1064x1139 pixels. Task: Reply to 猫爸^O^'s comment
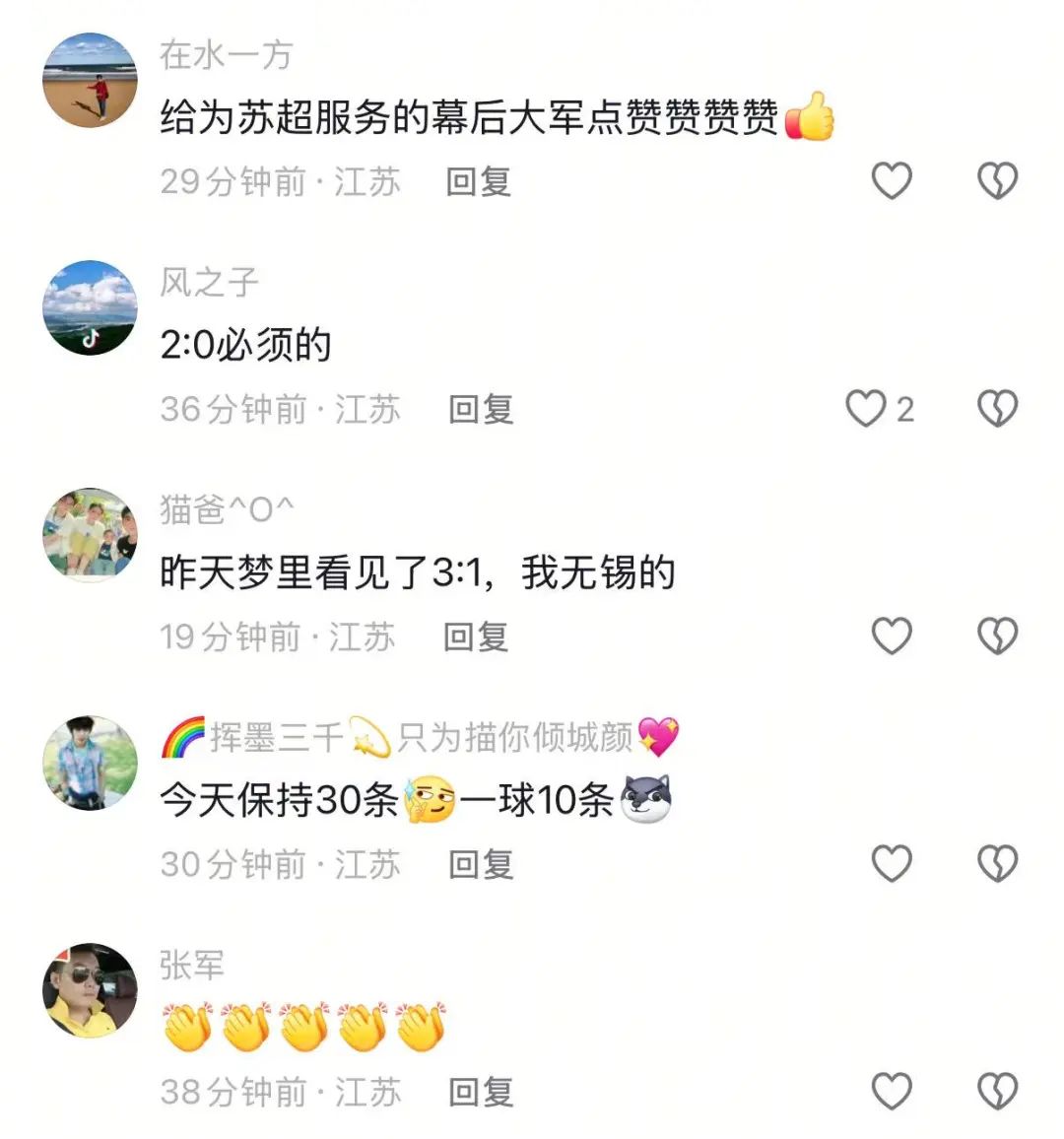[476, 636]
